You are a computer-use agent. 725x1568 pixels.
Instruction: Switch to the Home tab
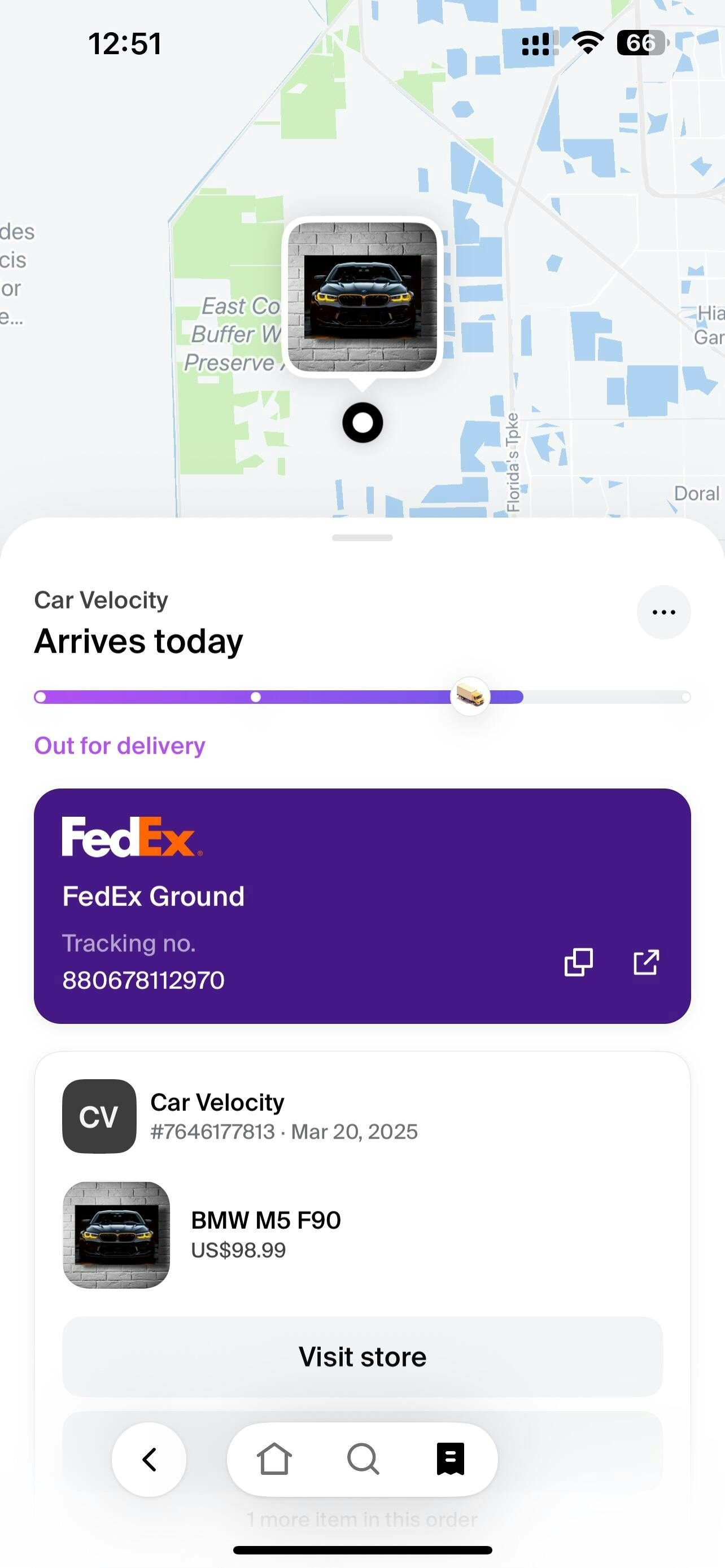(x=274, y=1459)
